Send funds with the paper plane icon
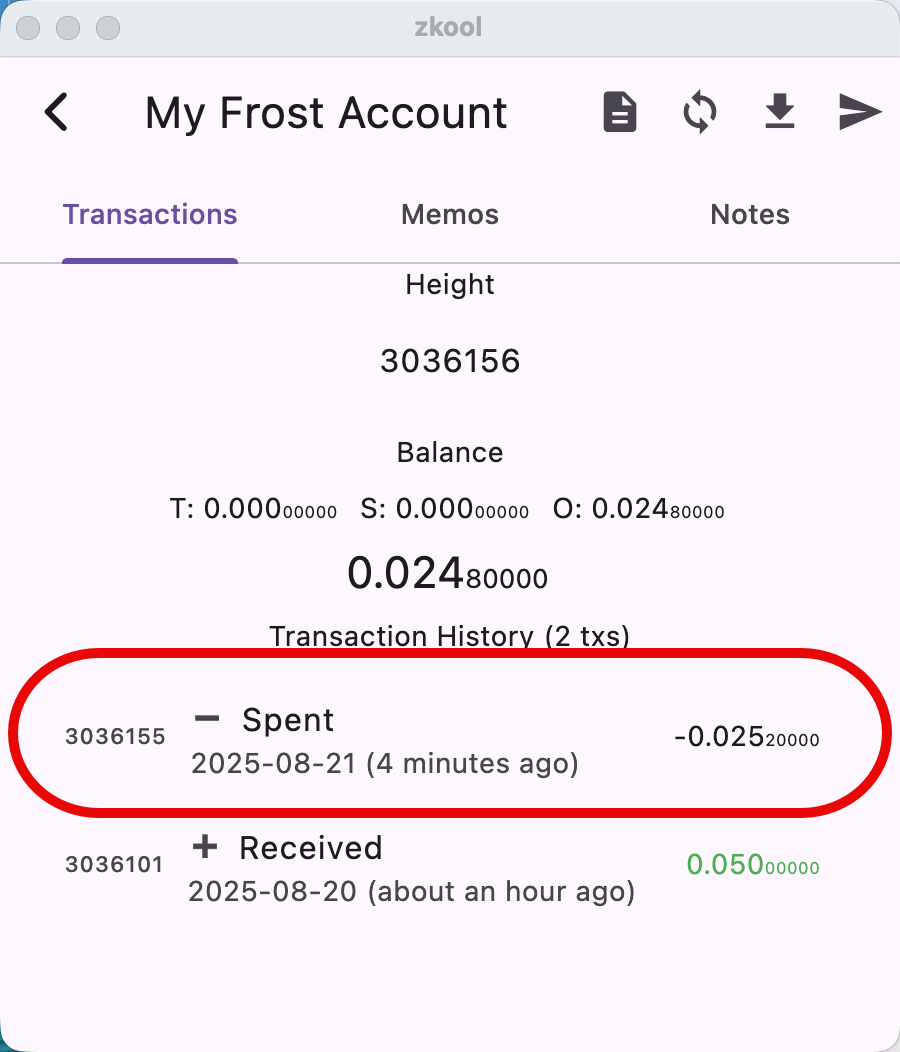This screenshot has height=1052, width=900. (859, 112)
